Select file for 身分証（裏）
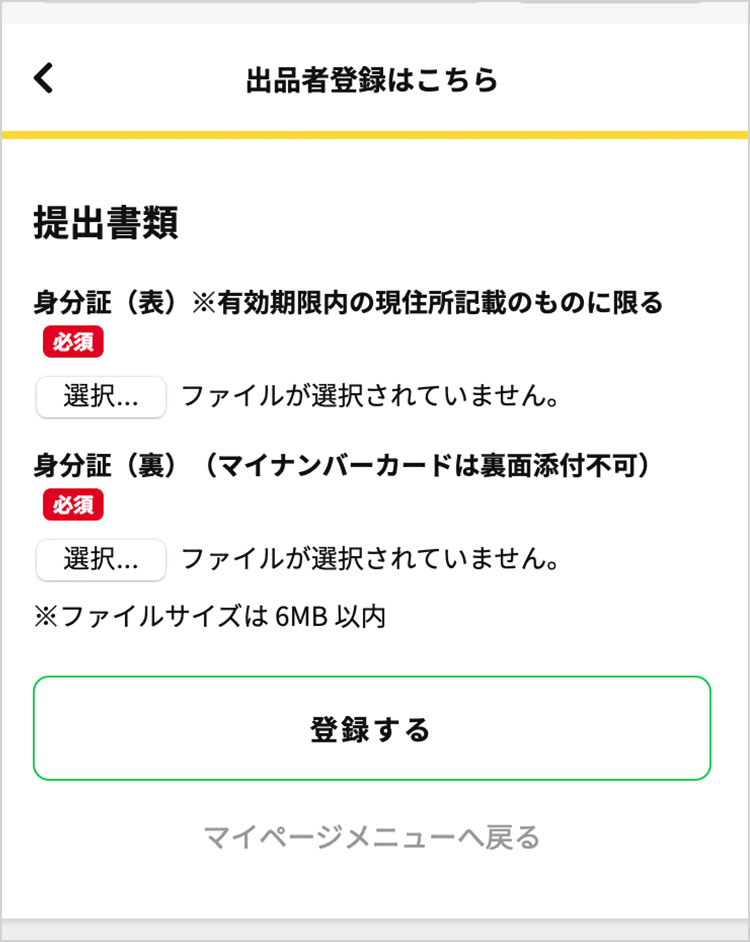This screenshot has height=942, width=750. (x=100, y=559)
